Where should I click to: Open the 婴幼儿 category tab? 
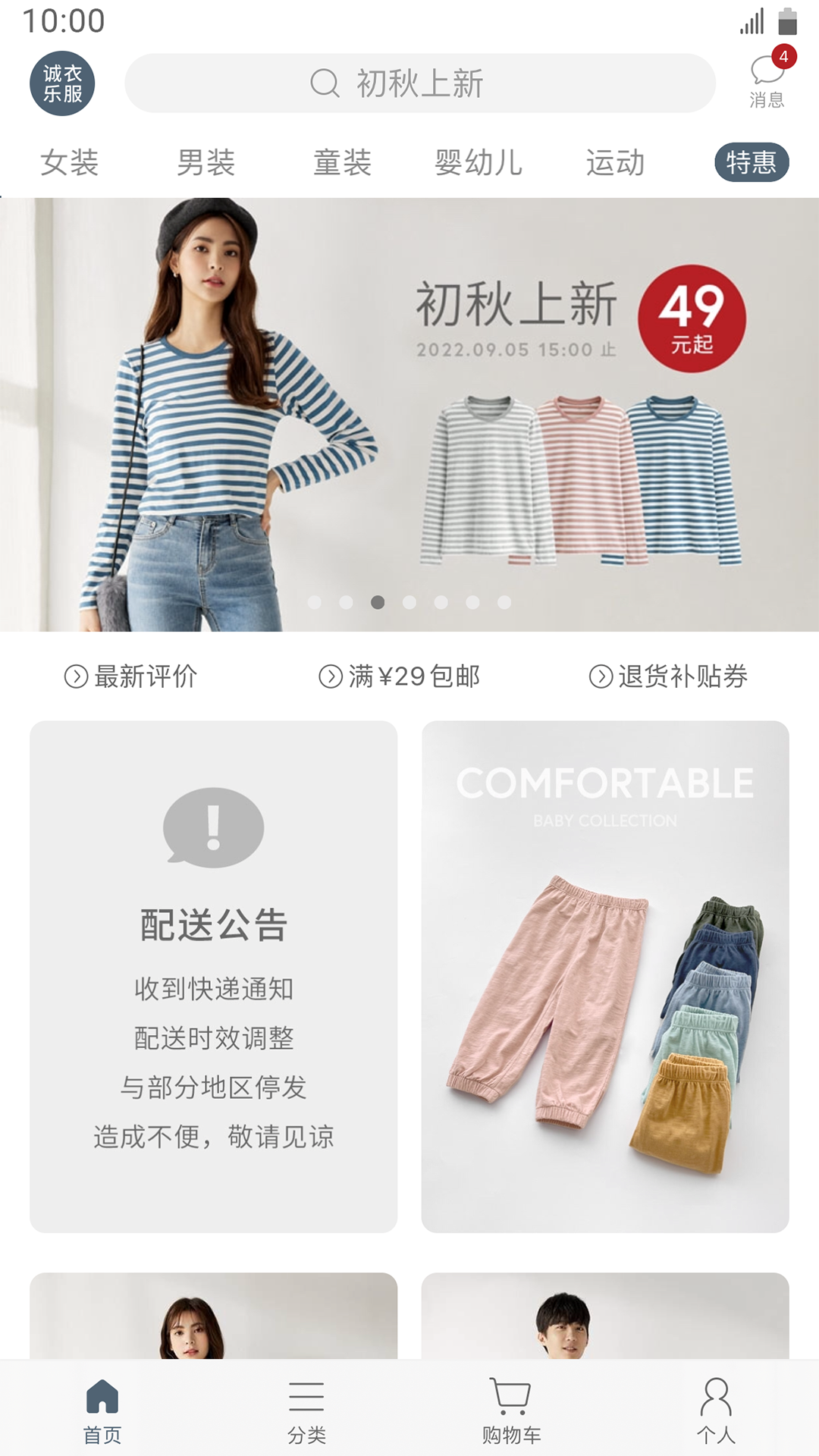pyautogui.click(x=479, y=162)
